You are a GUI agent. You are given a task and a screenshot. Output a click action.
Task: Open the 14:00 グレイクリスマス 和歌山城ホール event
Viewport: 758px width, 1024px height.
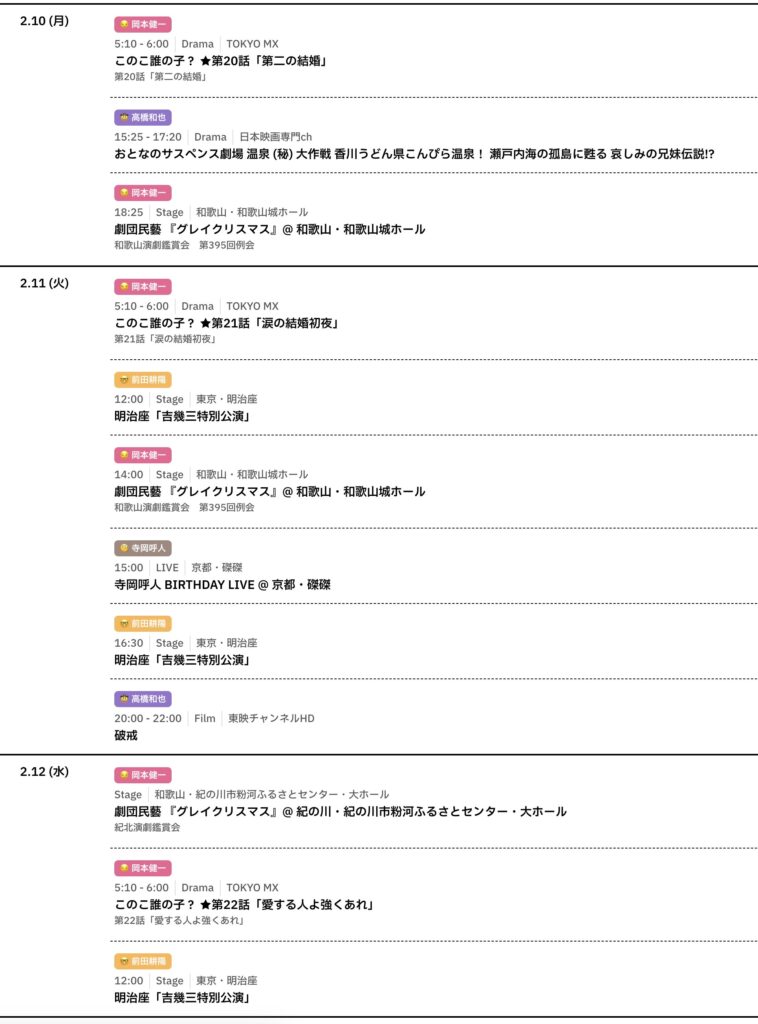tap(269, 491)
